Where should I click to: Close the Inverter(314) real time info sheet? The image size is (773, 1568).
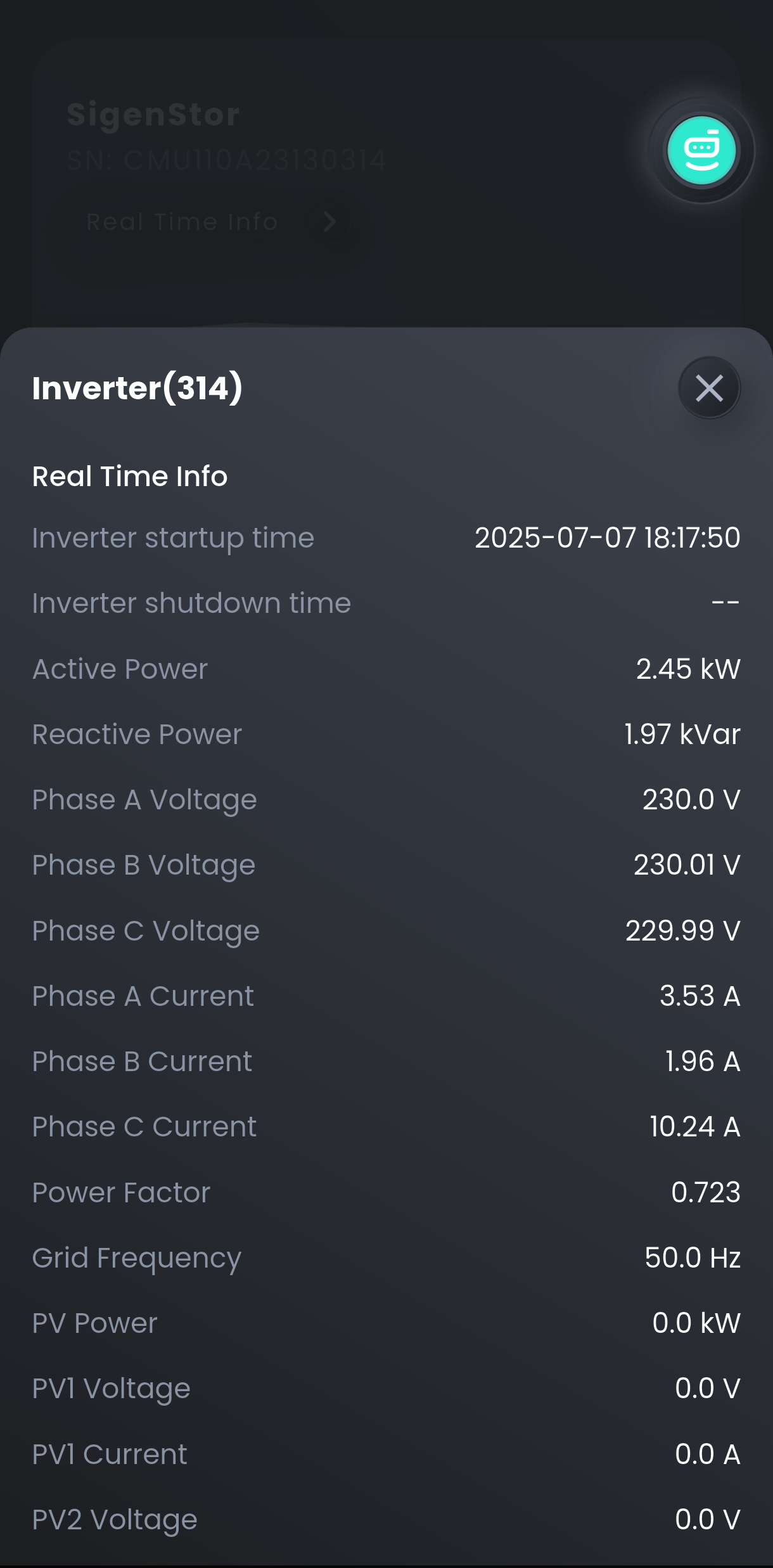coord(709,387)
